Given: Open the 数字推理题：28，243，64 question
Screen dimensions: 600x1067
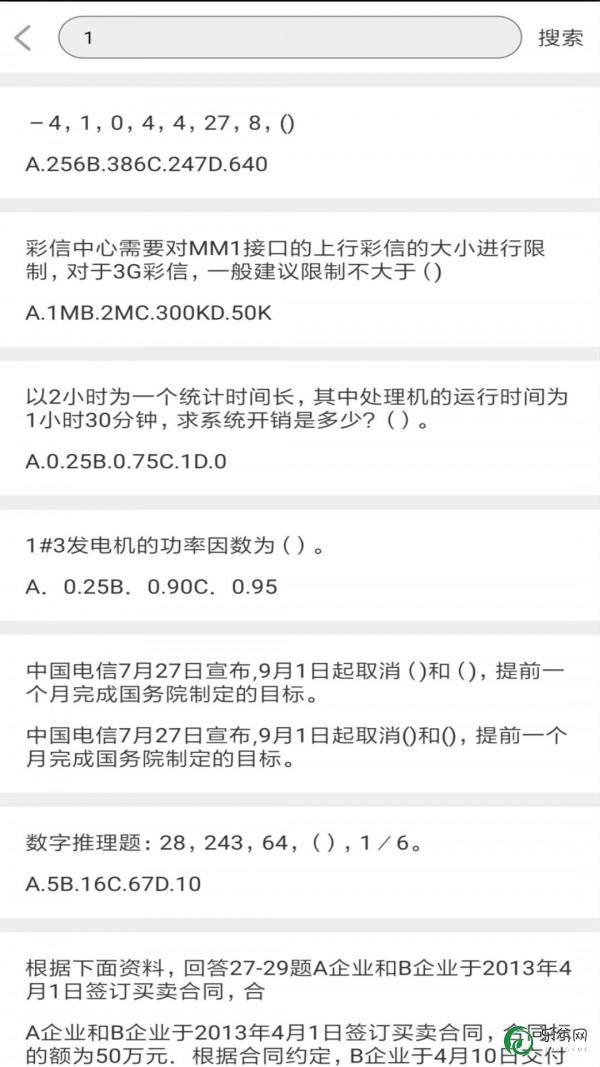Looking at the screenshot, I should pyautogui.click(x=300, y=863).
